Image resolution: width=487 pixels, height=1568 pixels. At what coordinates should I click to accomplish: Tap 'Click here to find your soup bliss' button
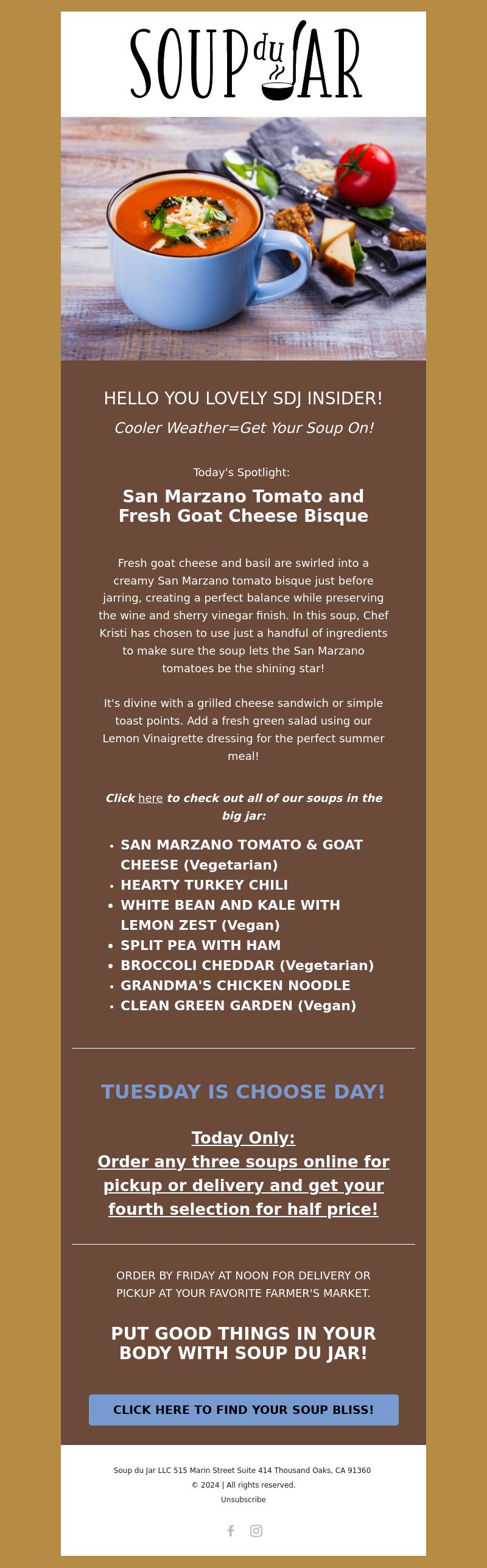pyautogui.click(x=243, y=1410)
